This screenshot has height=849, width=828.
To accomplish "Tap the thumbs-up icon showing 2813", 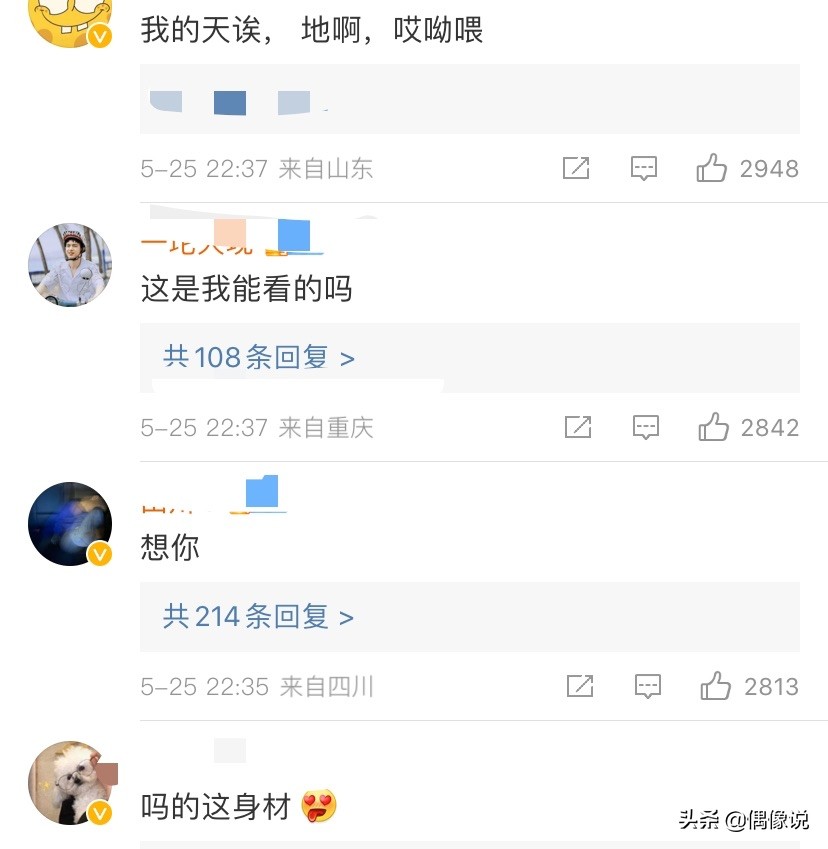I will coord(713,687).
